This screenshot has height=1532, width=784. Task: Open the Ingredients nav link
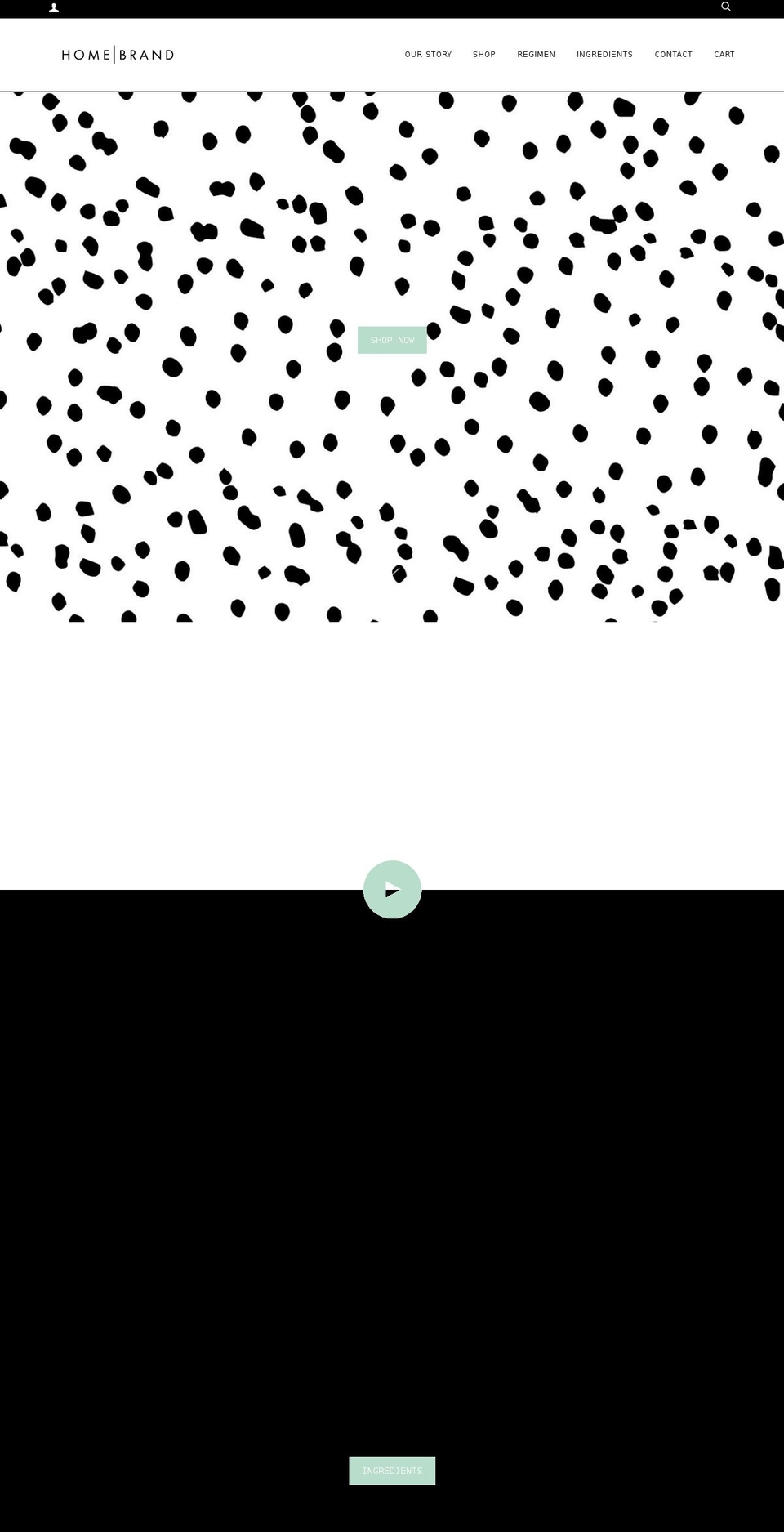click(604, 55)
